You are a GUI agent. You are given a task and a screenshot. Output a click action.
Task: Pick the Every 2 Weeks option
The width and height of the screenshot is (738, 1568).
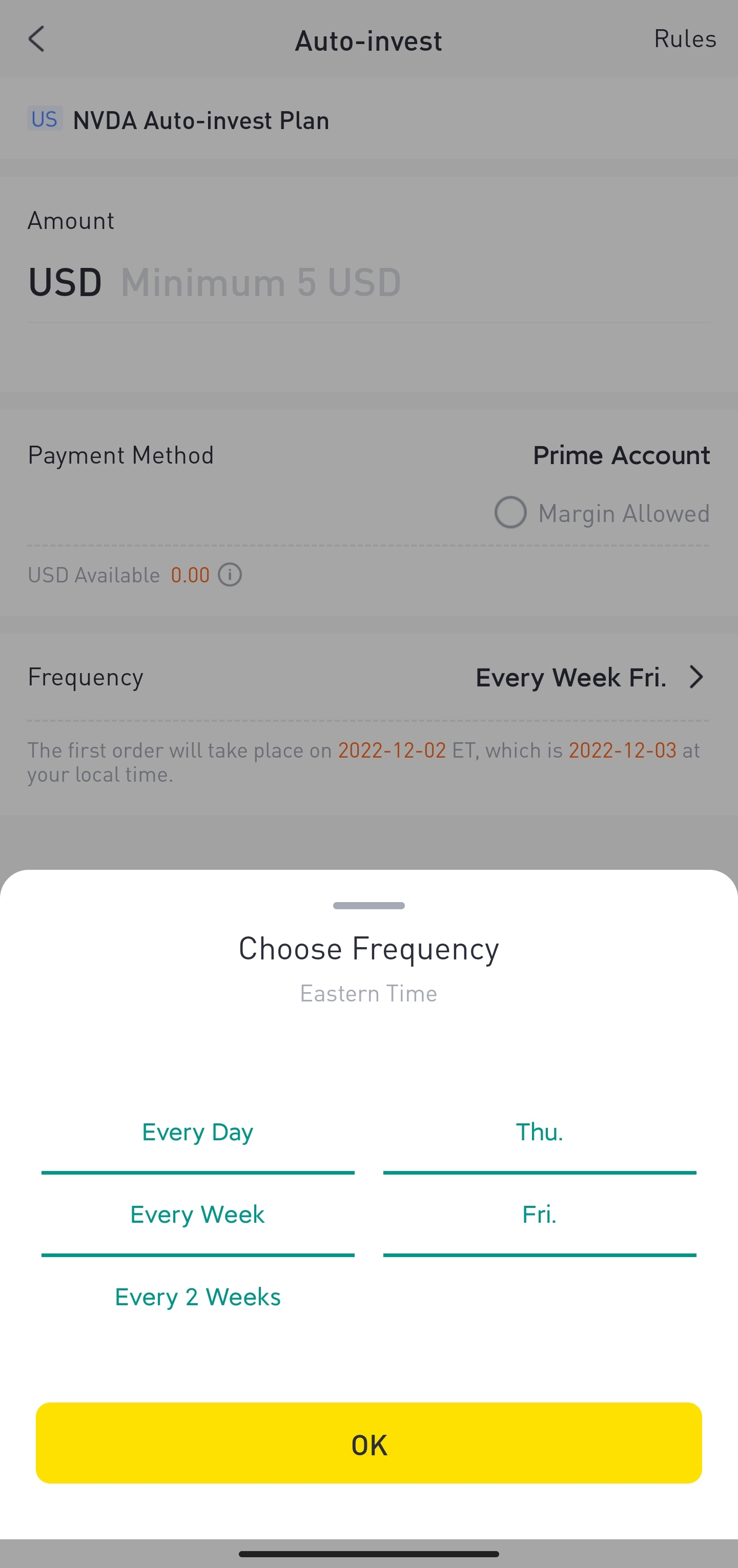[197, 1297]
